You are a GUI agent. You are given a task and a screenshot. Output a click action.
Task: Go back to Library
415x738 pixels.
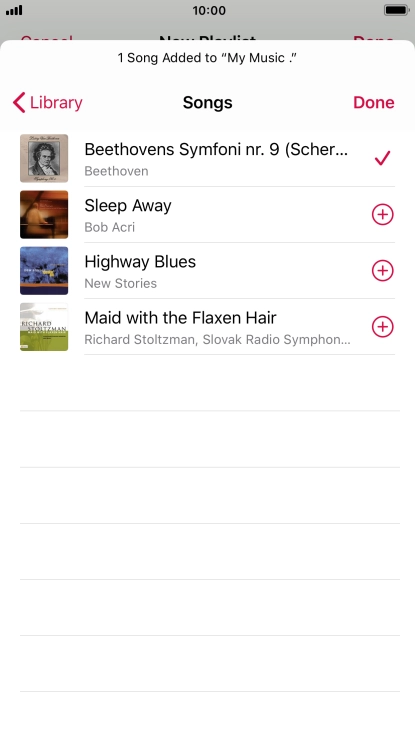[48, 103]
